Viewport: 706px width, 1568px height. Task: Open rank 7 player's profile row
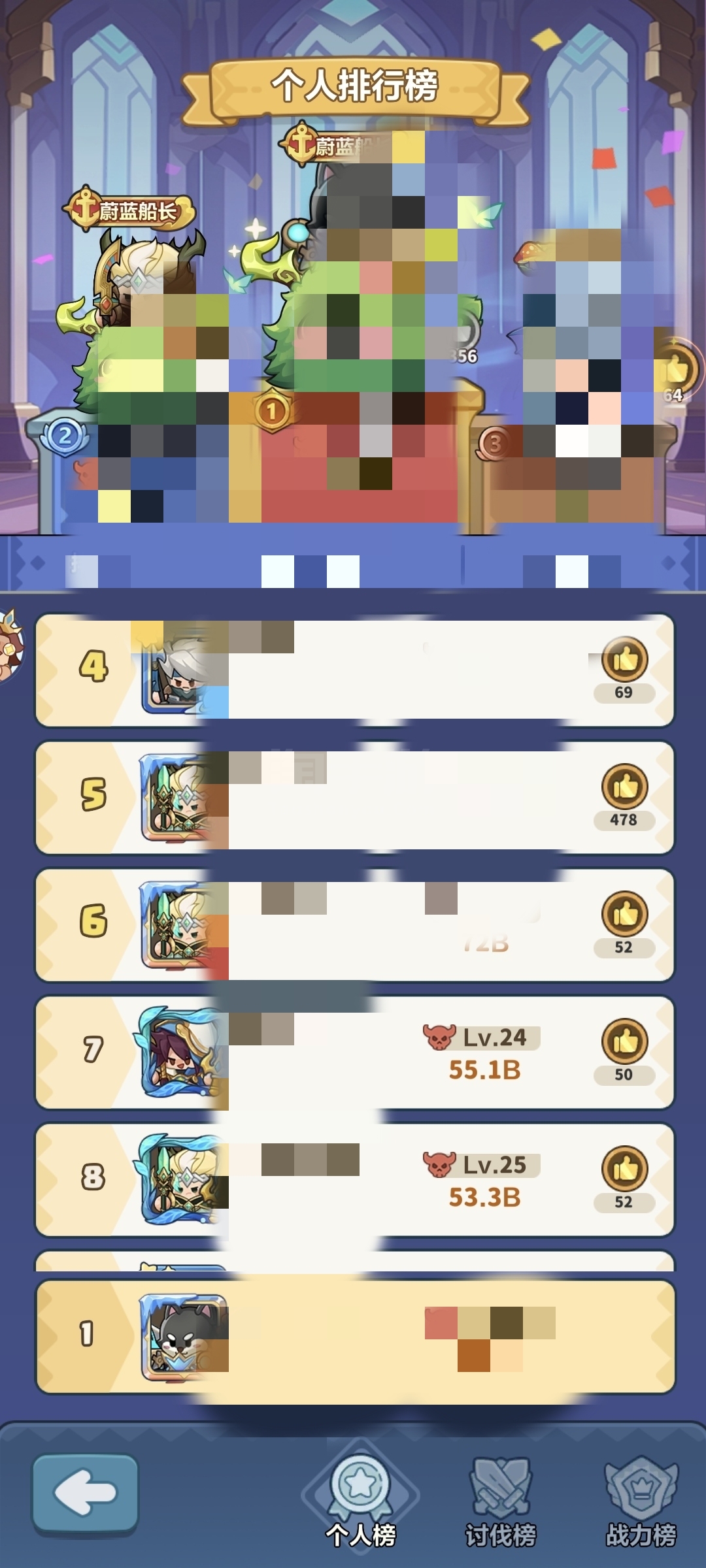point(353,1053)
